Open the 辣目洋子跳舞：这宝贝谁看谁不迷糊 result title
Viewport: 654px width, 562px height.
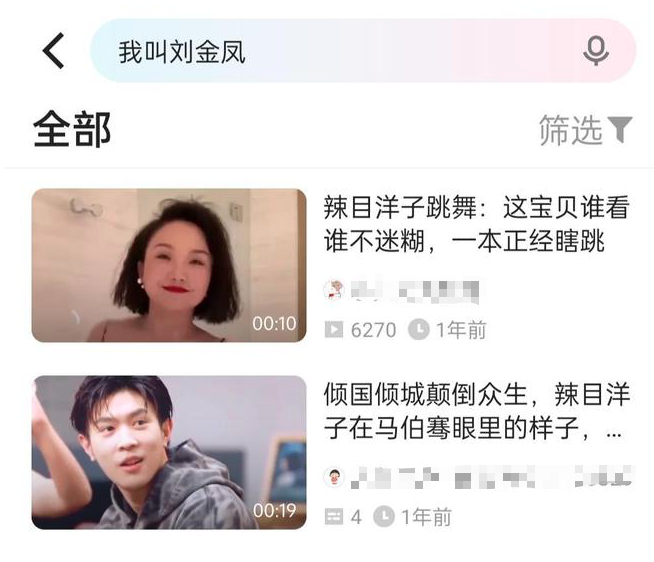477,225
